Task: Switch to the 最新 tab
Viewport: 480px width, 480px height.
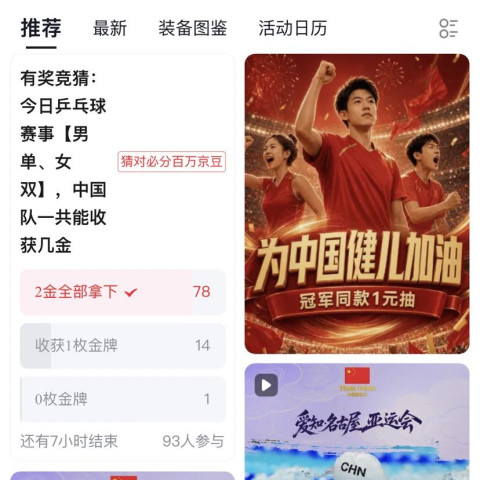Action: pos(110,28)
